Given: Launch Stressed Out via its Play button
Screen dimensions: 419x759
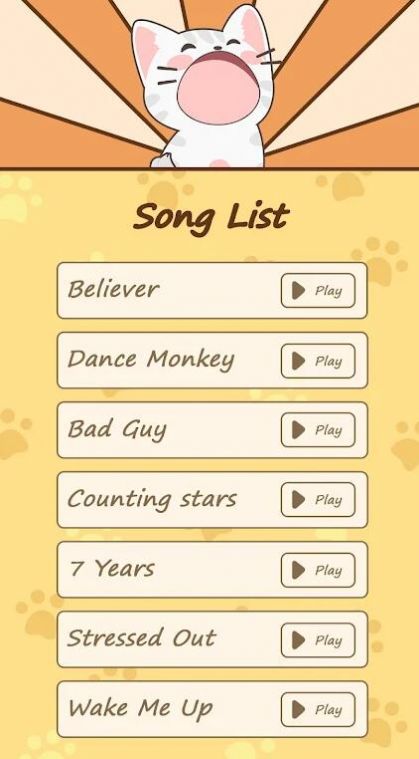Looking at the screenshot, I should (318, 640).
